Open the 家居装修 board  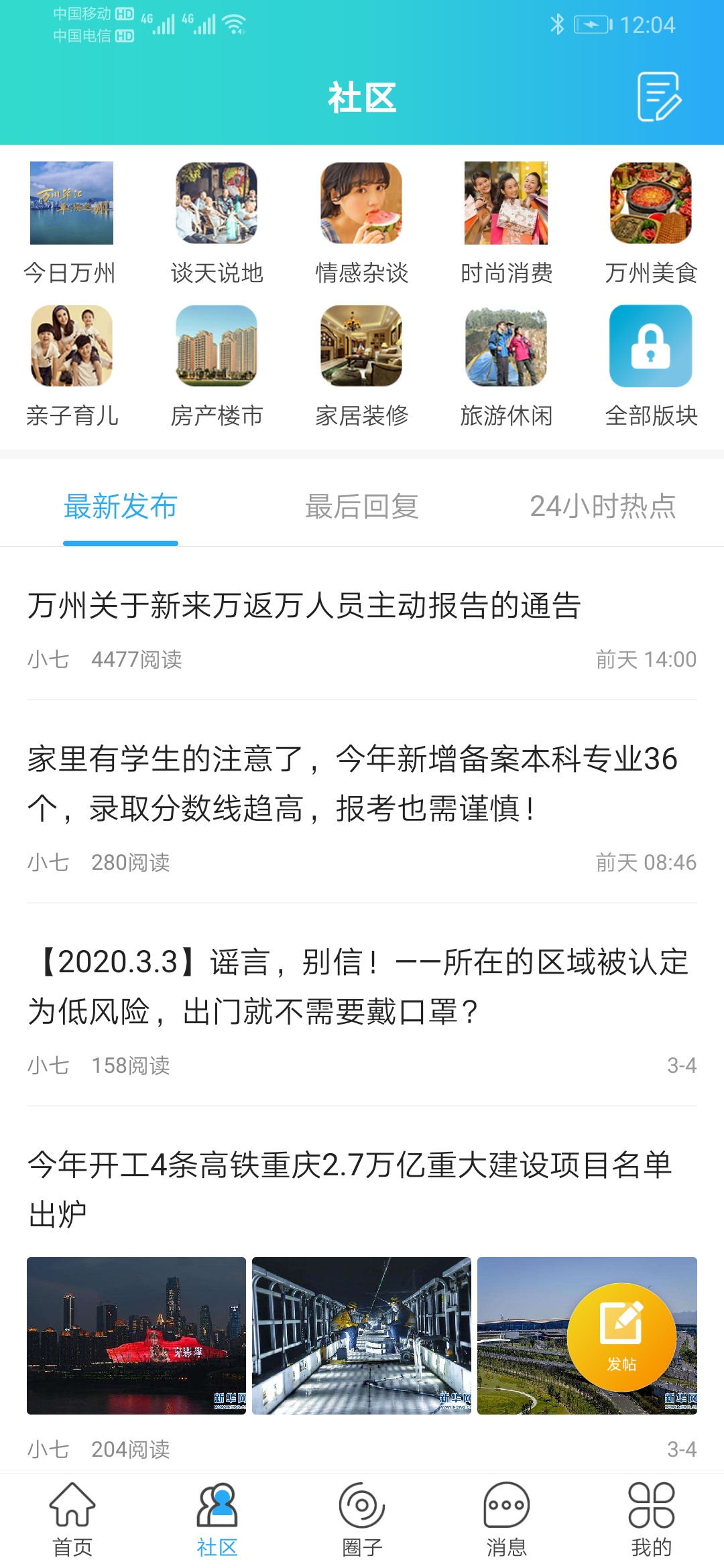361,366
